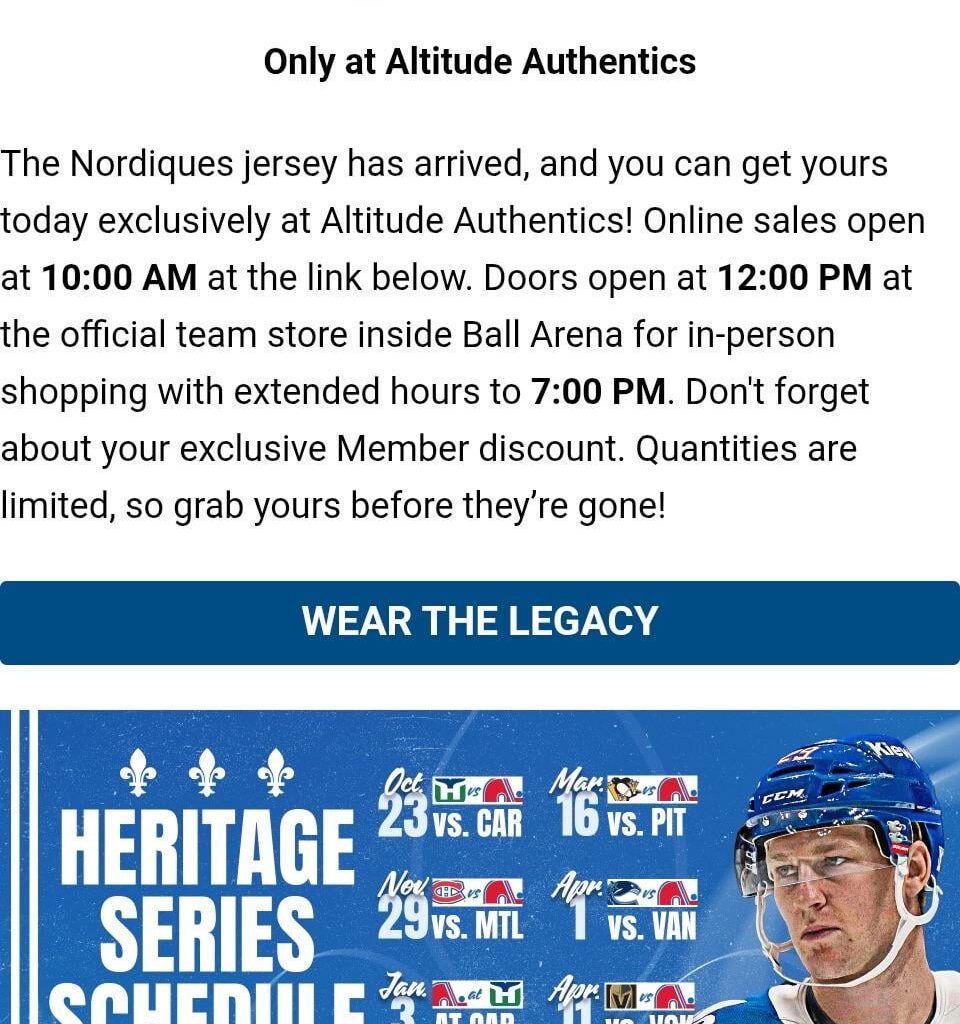Image resolution: width=960 pixels, height=1024 pixels.
Task: Click the Only at Altitude Authentics heading
Action: coord(480,61)
